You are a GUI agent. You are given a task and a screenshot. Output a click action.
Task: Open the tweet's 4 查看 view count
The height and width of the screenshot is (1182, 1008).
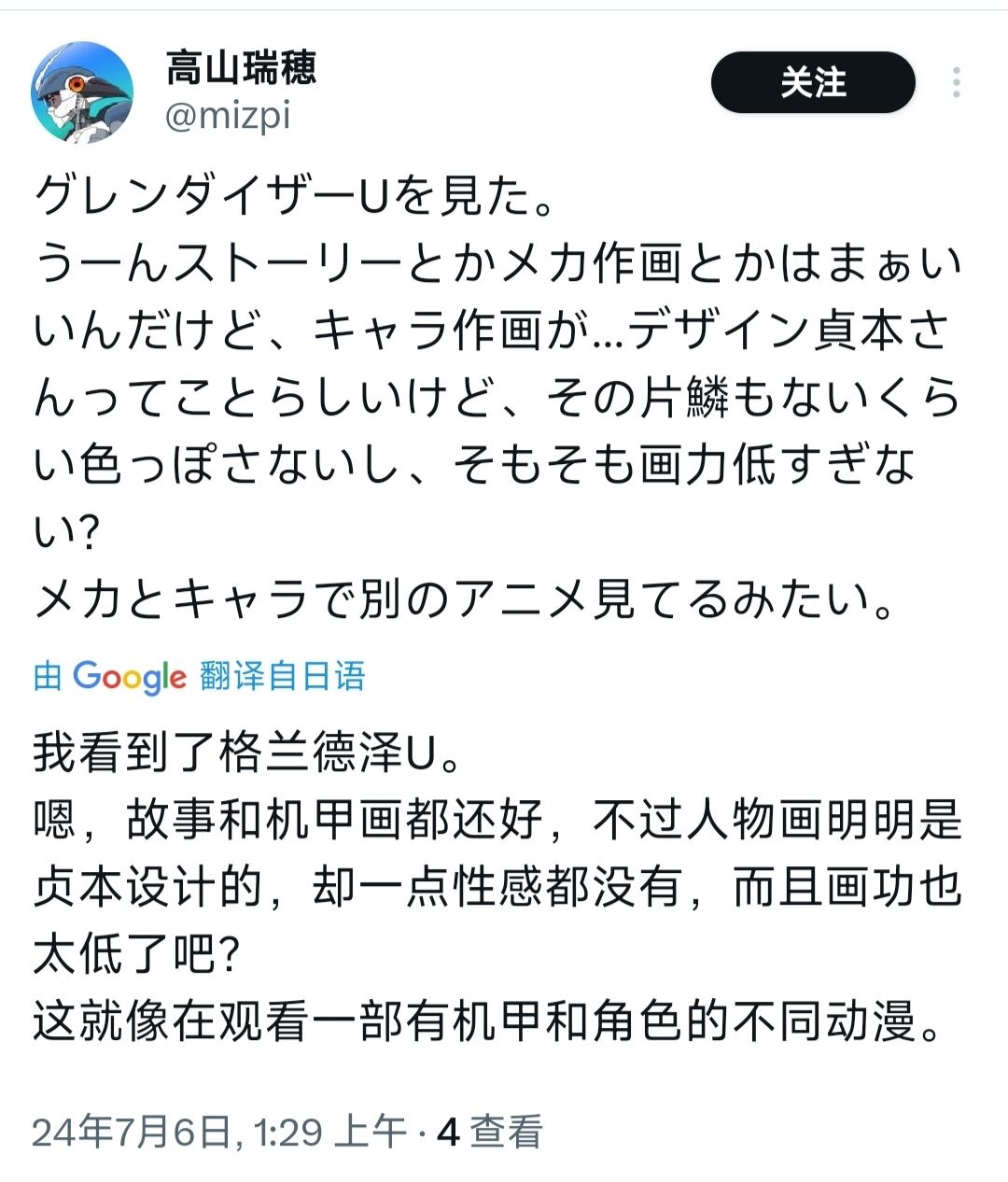(x=490, y=1133)
